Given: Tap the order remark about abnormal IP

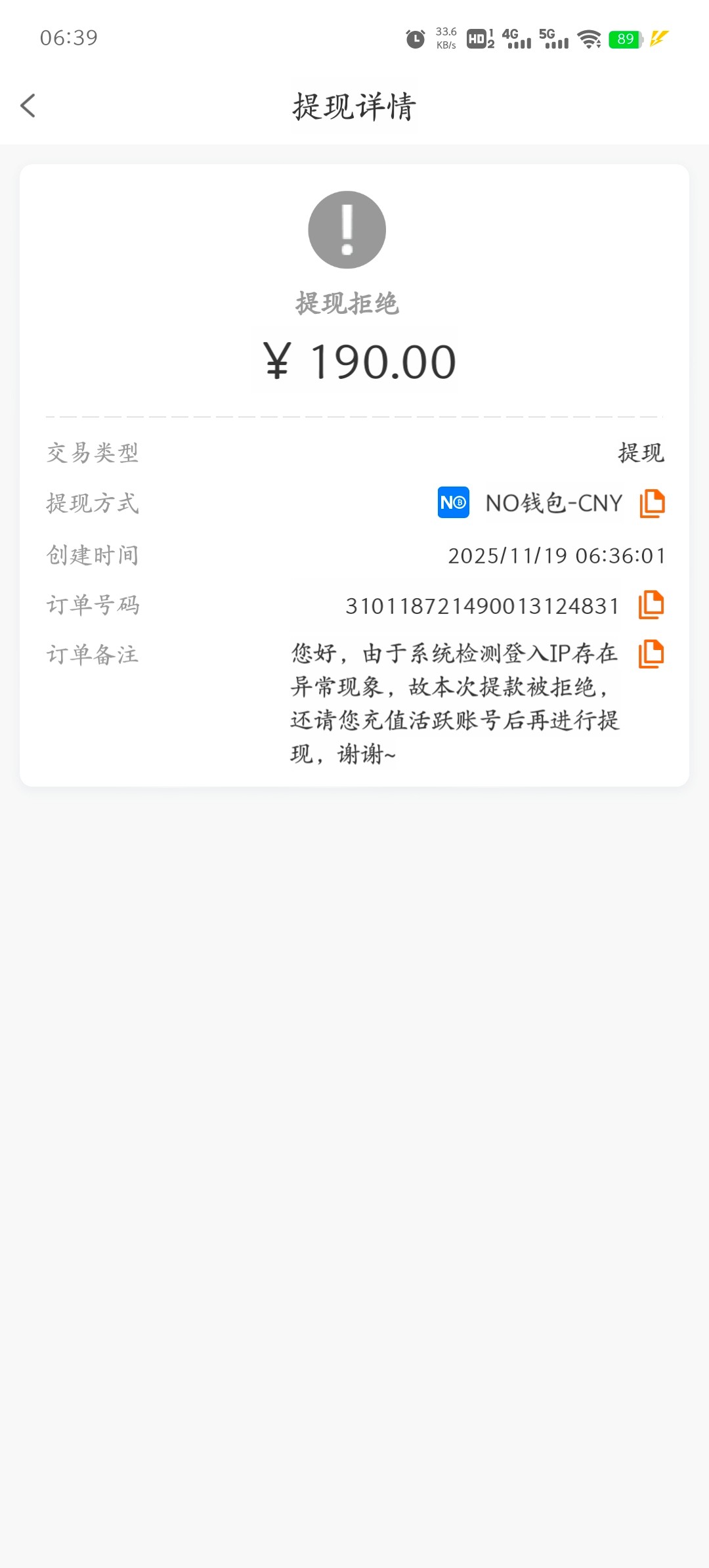Looking at the screenshot, I should (x=453, y=703).
